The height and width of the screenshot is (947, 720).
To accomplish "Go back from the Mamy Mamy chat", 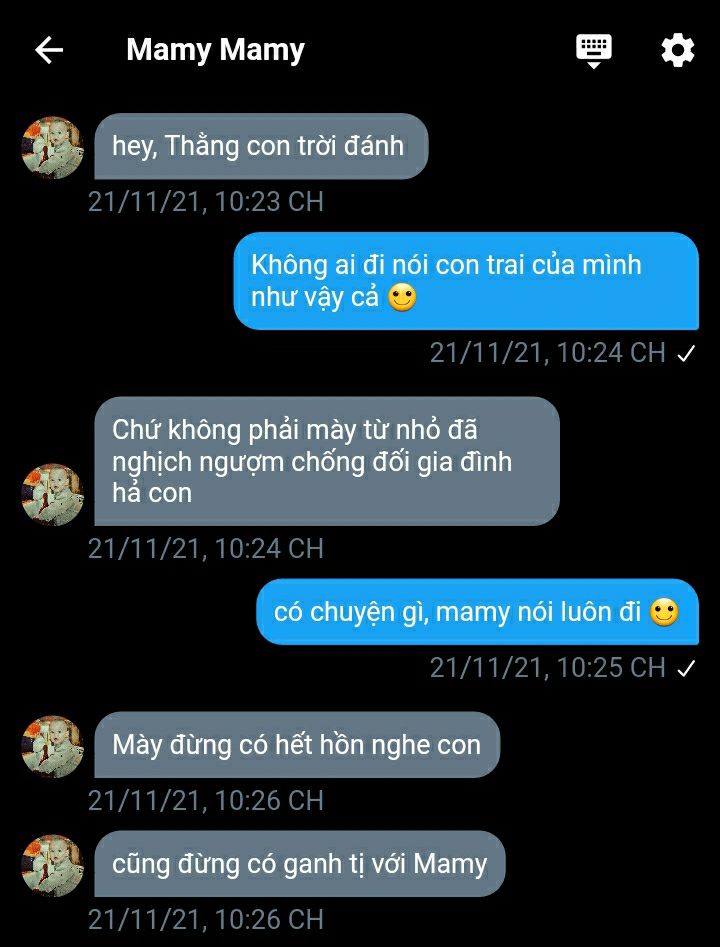I will pos(49,50).
